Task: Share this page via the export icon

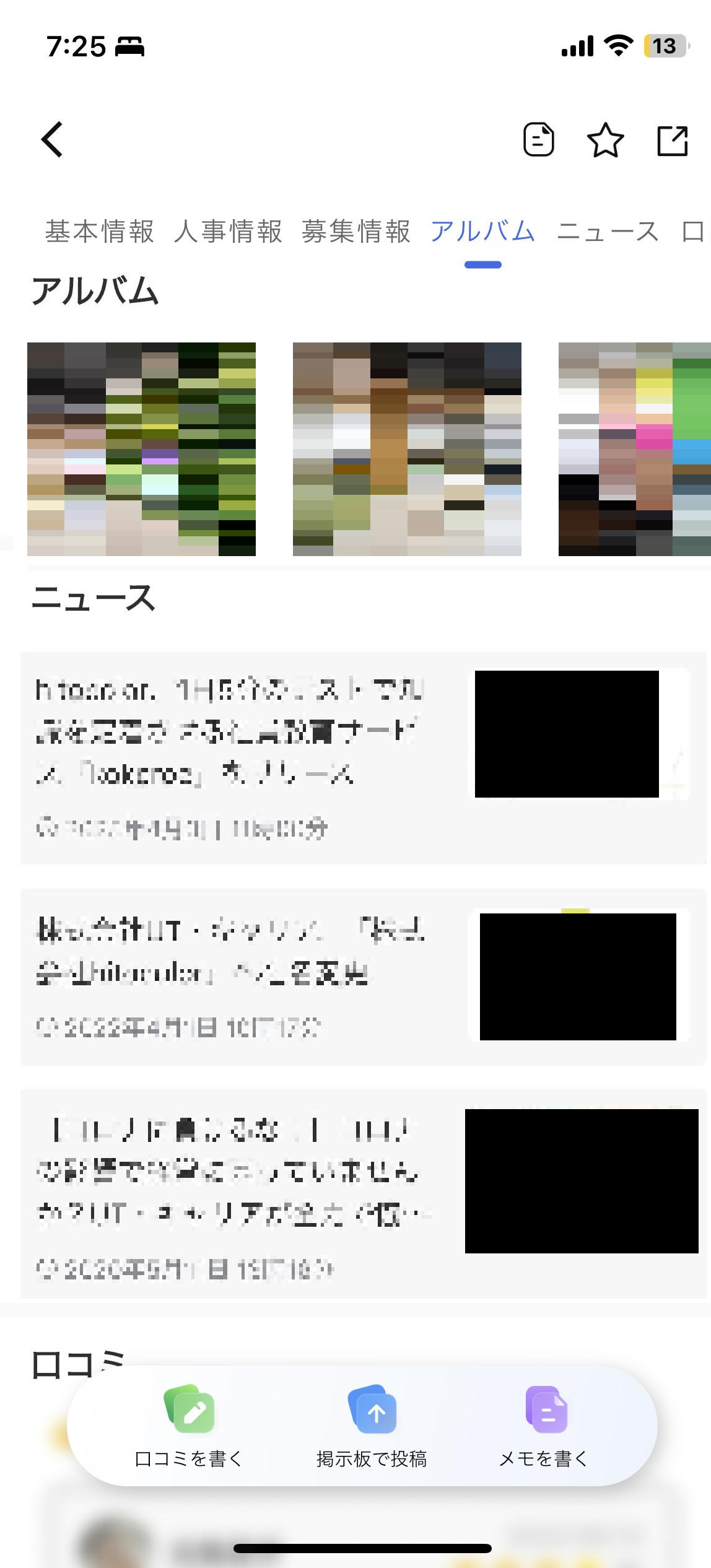Action: pyautogui.click(x=672, y=141)
